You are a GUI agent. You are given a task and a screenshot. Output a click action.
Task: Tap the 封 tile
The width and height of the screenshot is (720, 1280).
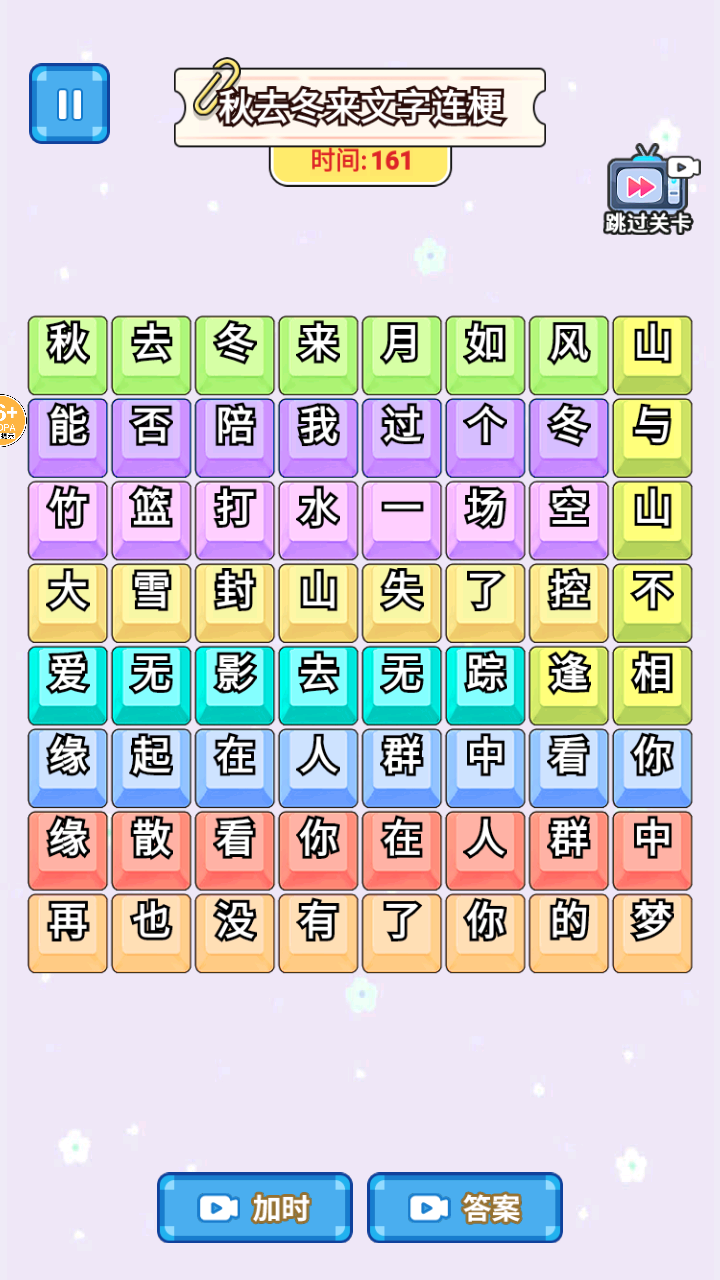click(235, 602)
